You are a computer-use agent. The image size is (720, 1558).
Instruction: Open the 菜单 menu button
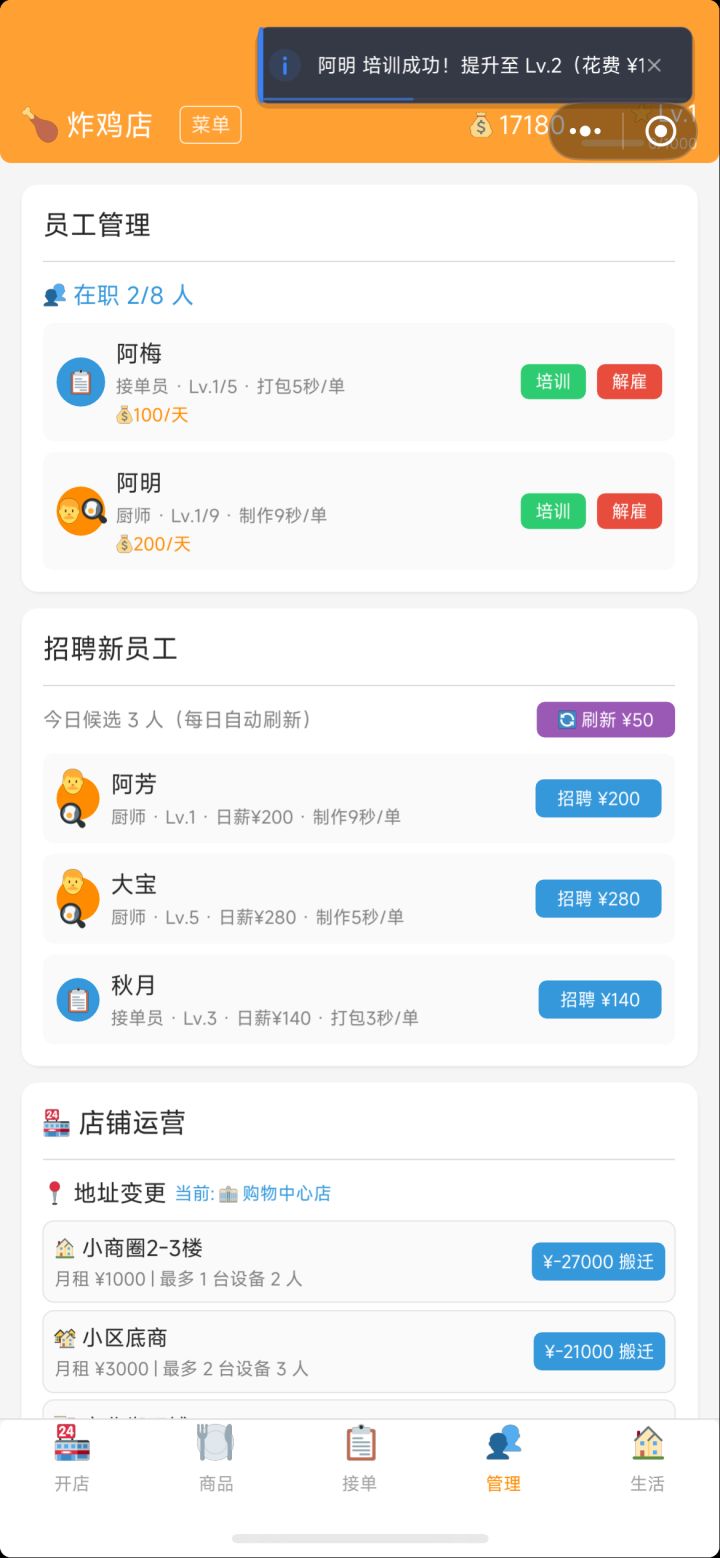tap(211, 125)
